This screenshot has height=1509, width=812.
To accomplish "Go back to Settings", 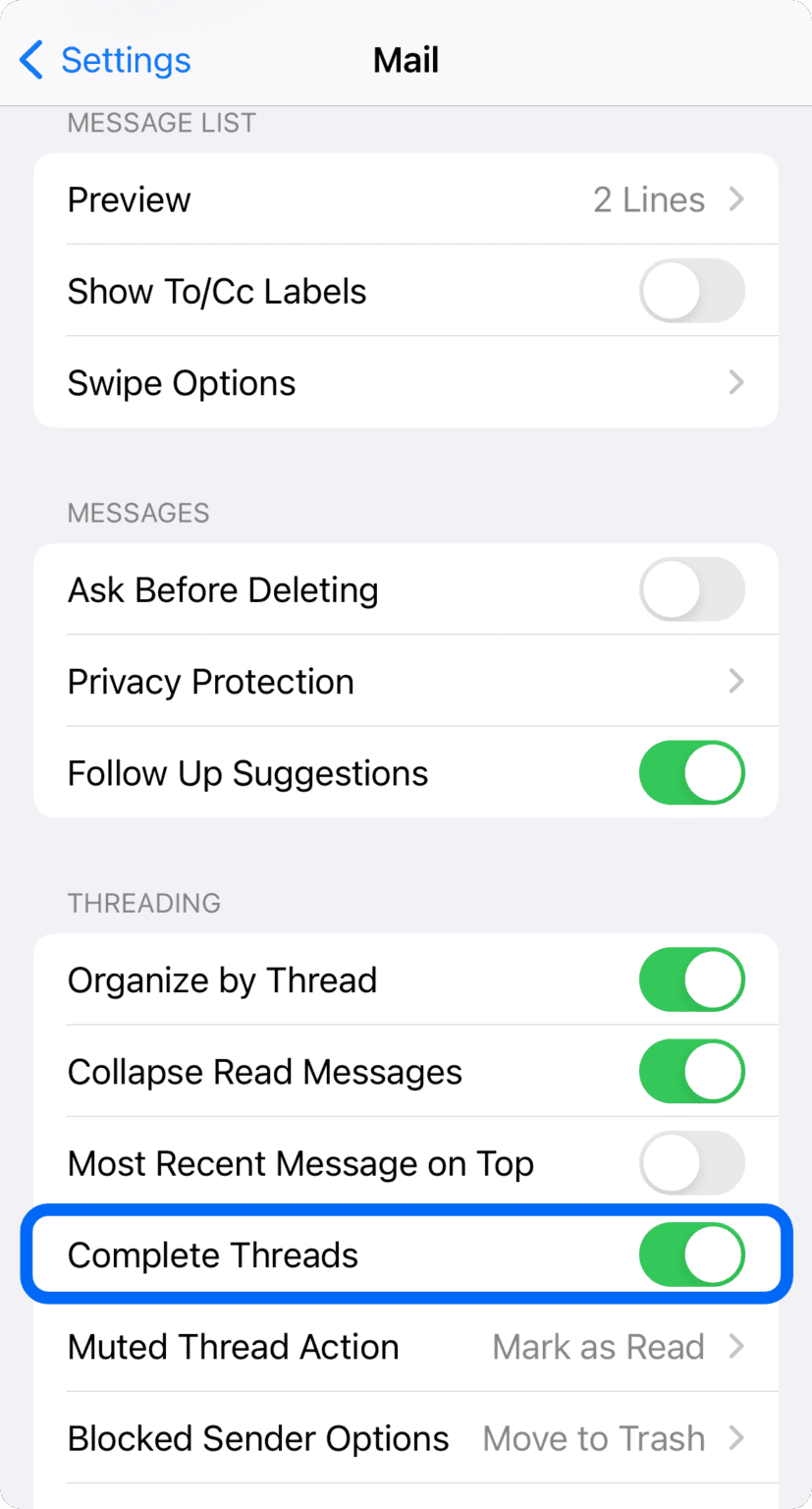I will (105, 60).
